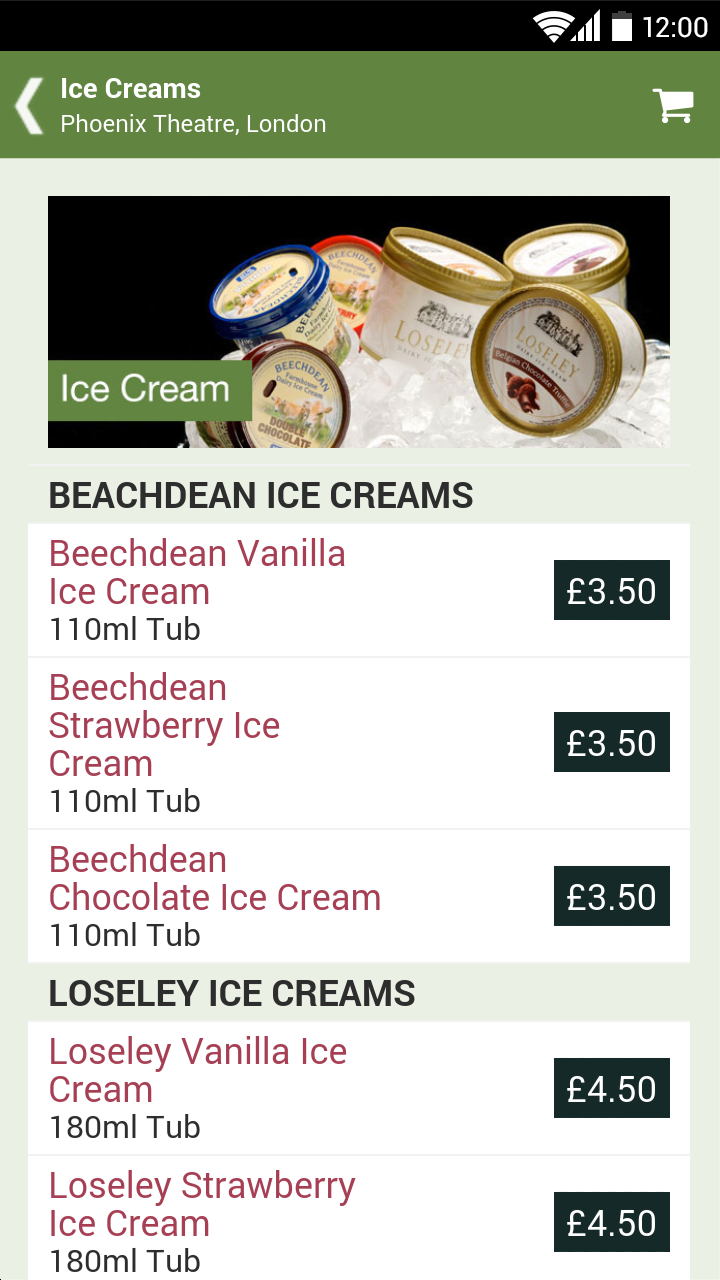Open Beechdean Strawberry Ice Cream item

pos(165,726)
